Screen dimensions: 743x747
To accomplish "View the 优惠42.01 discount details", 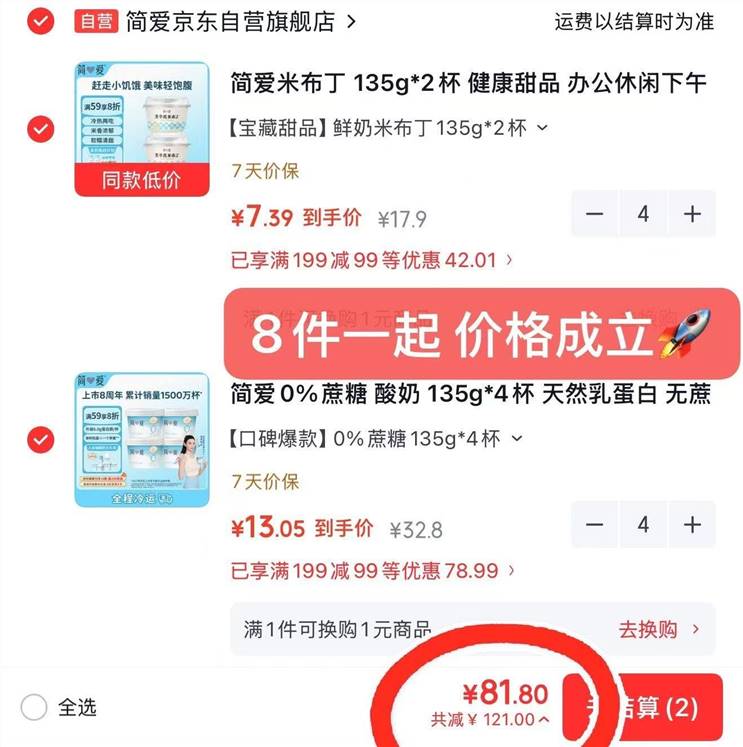I will click(x=372, y=261).
